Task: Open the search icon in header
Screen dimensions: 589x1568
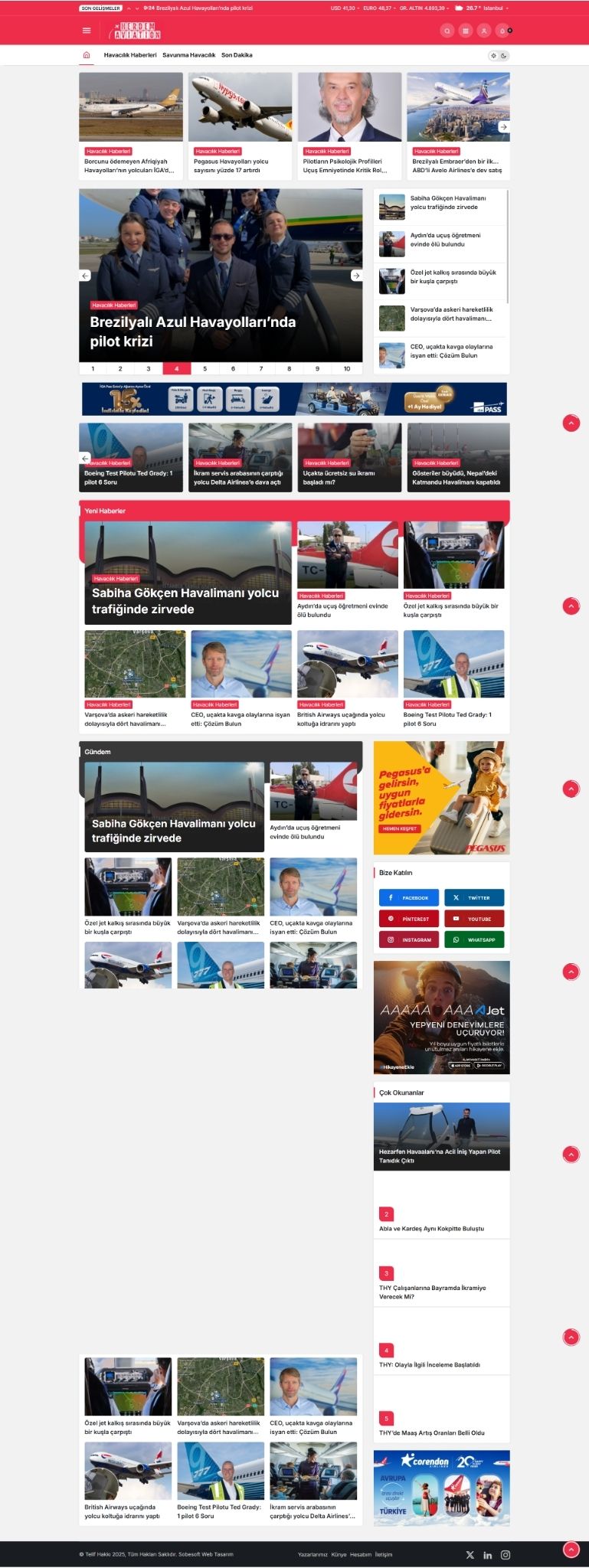Action: 447,31
